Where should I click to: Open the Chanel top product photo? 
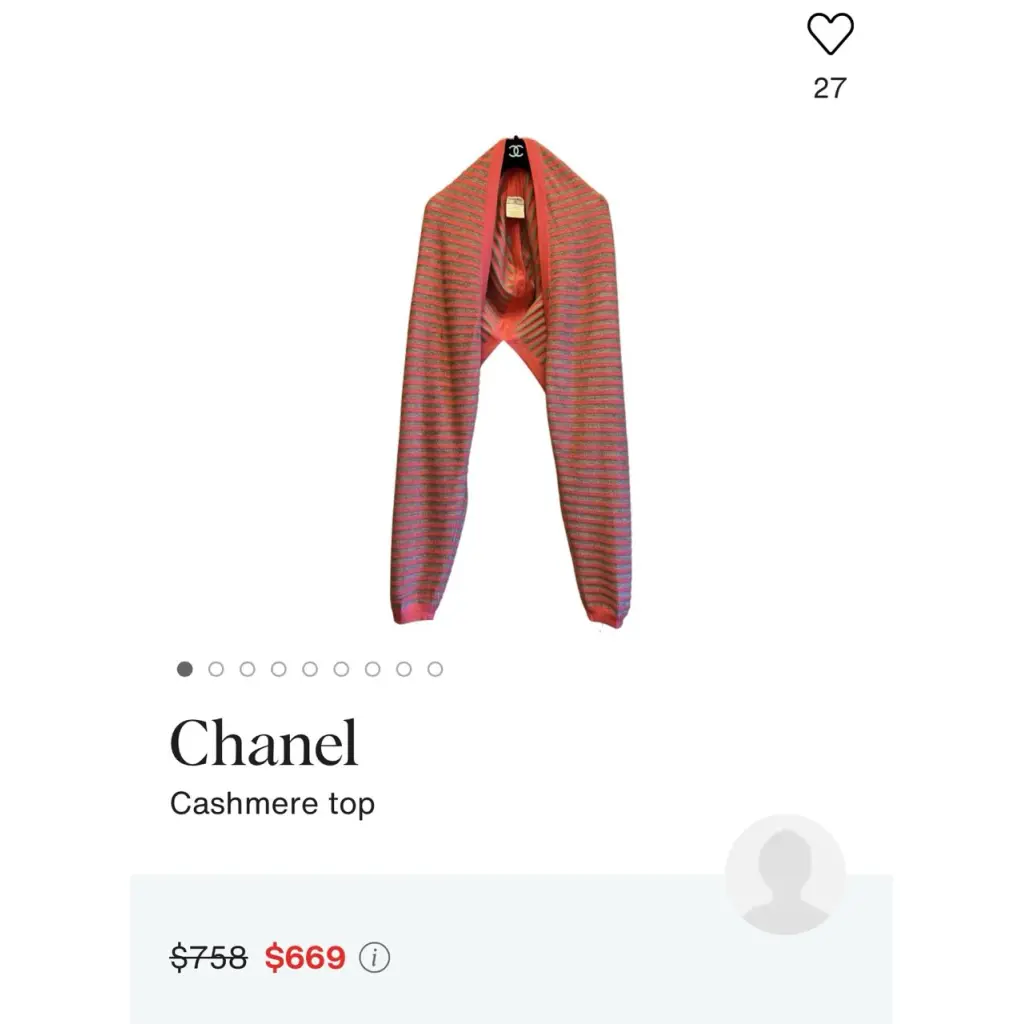[x=511, y=385]
